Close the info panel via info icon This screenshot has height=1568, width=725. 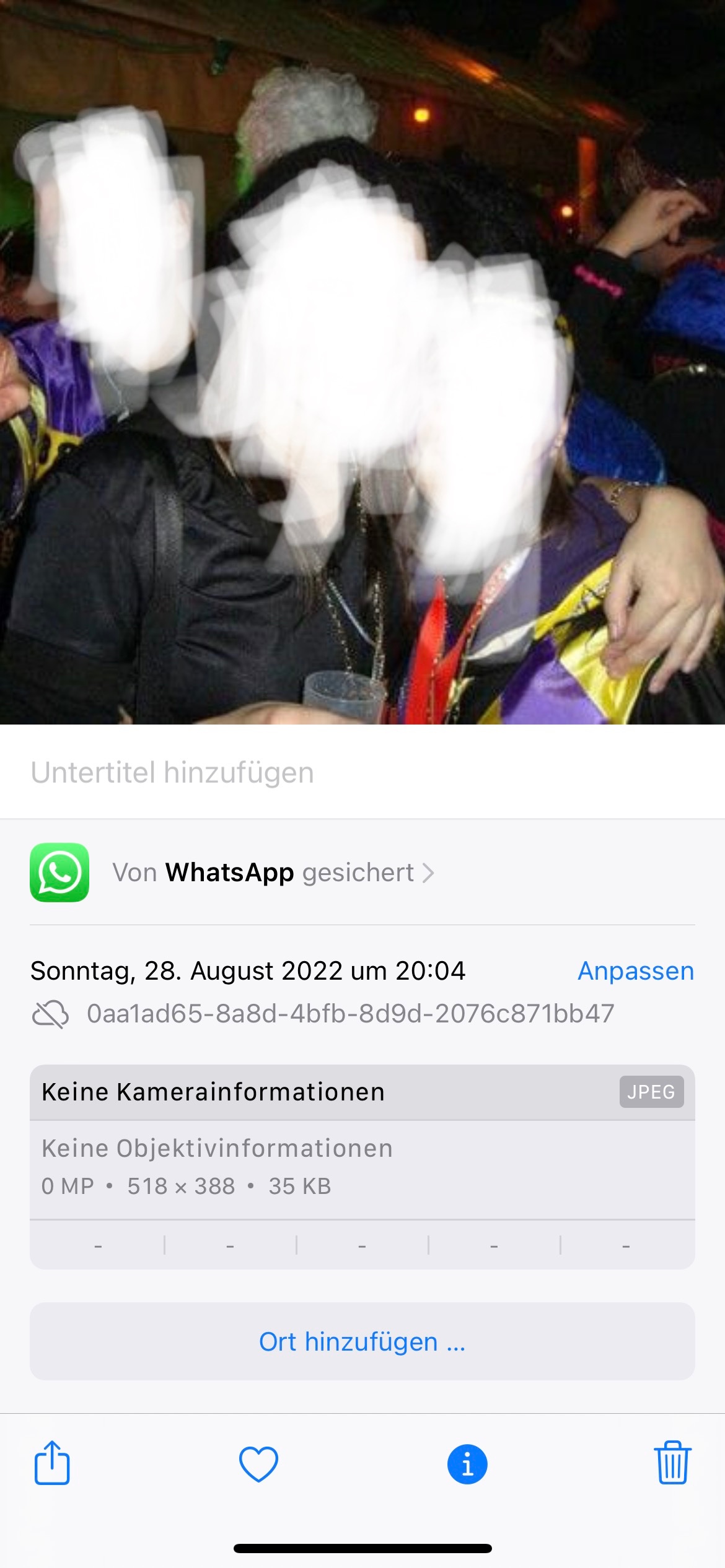pyautogui.click(x=467, y=1465)
